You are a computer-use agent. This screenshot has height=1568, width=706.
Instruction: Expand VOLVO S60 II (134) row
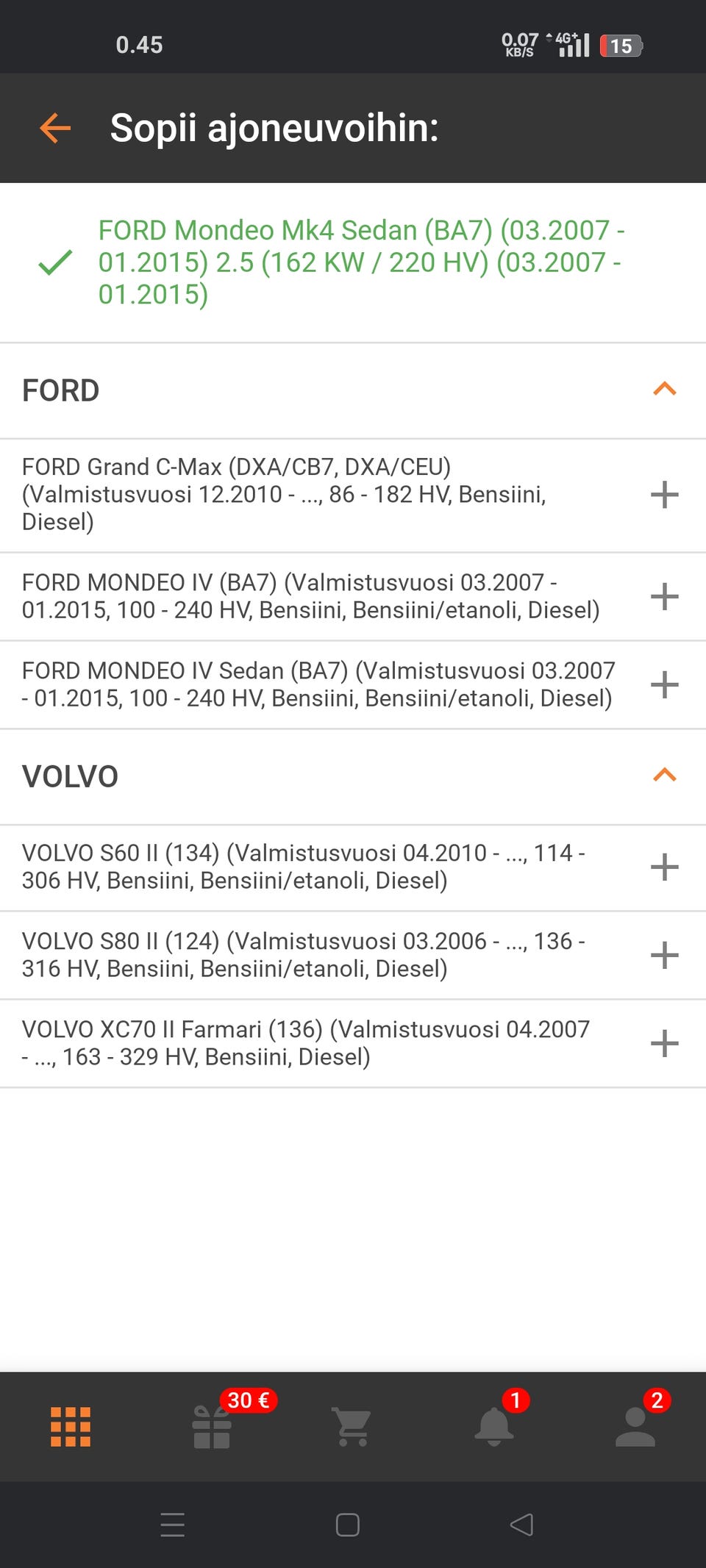(x=664, y=867)
